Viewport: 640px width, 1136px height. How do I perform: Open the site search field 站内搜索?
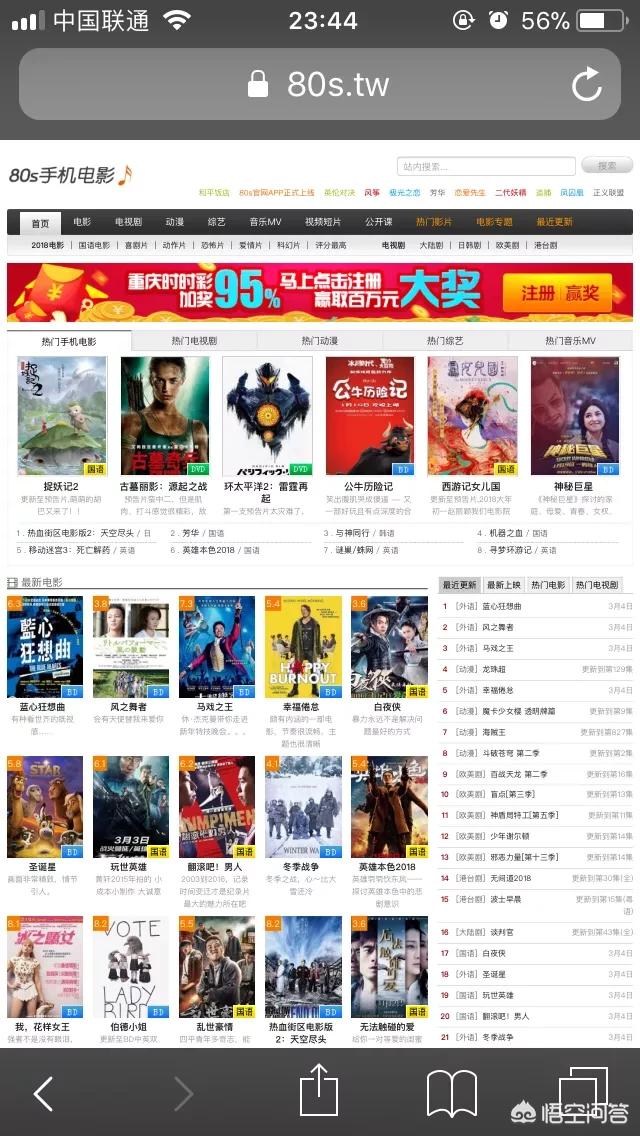(x=485, y=166)
